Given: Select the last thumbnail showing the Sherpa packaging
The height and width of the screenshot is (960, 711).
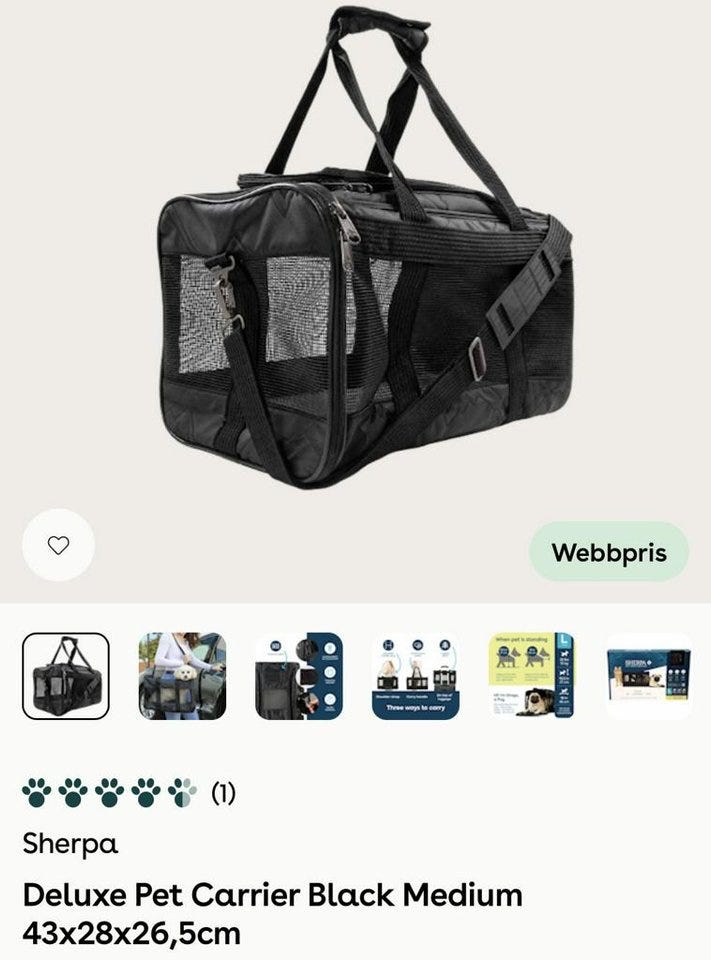Looking at the screenshot, I should pos(650,676).
